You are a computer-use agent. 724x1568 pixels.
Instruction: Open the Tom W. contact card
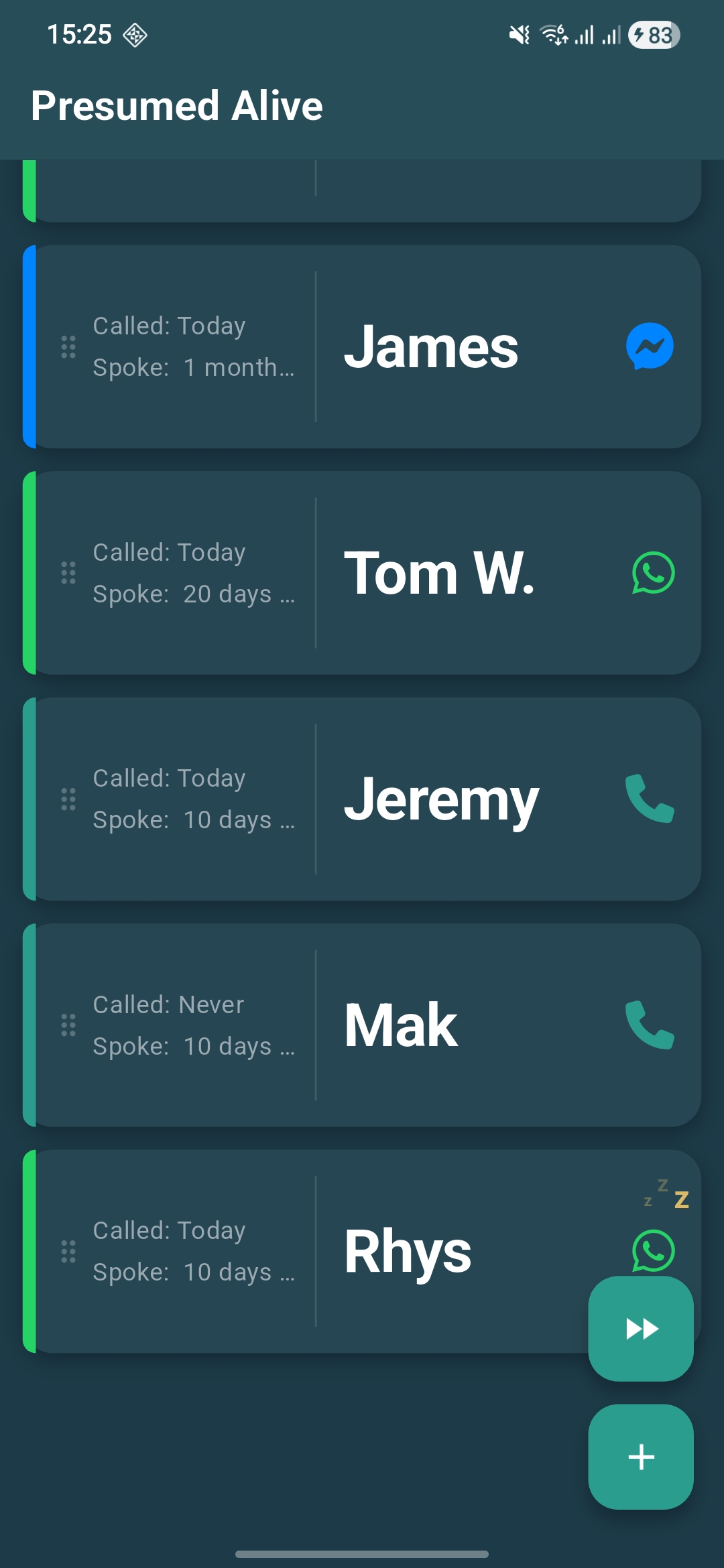pyautogui.click(x=439, y=573)
